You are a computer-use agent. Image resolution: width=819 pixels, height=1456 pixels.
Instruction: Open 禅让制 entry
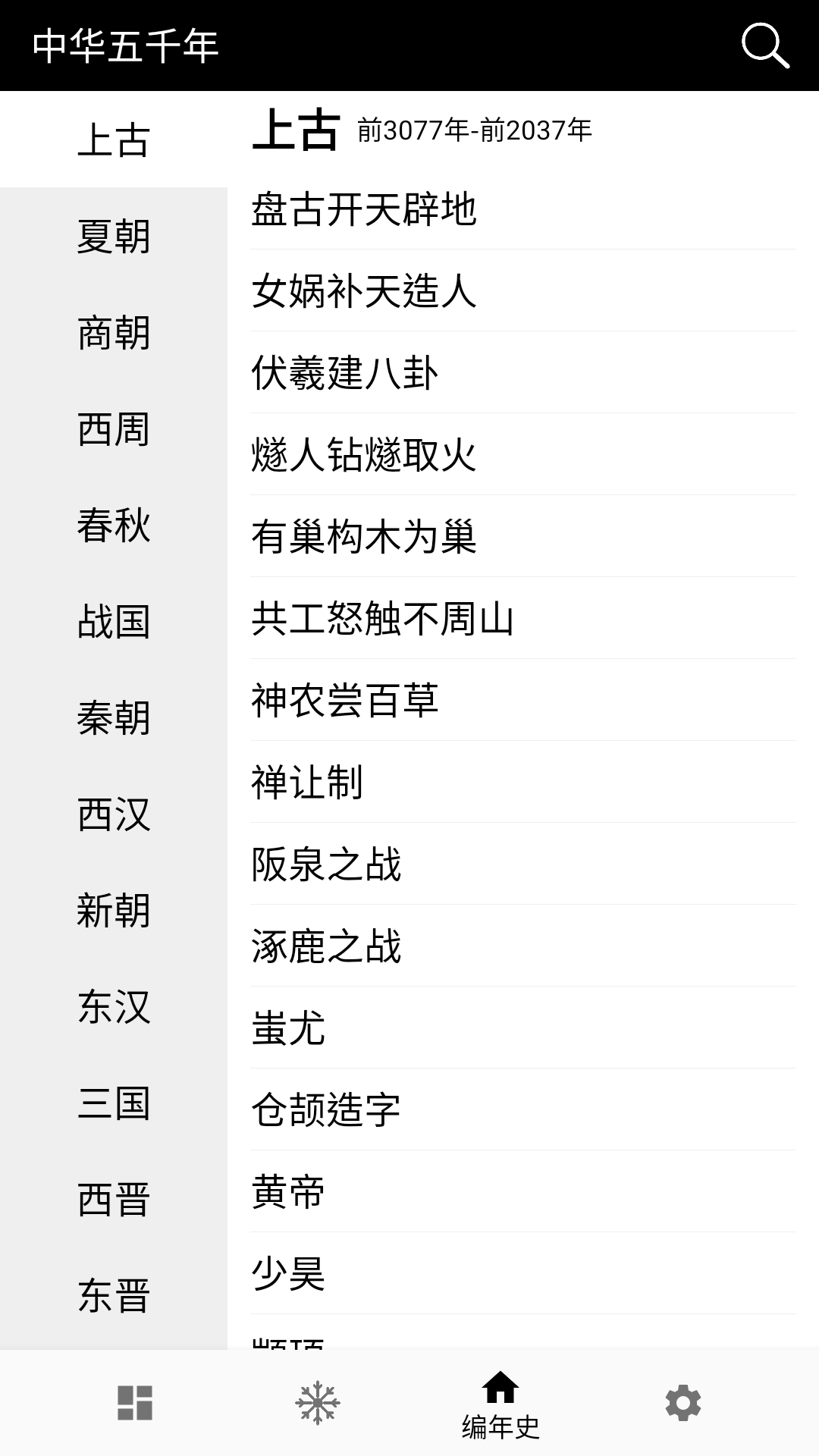[307, 783]
